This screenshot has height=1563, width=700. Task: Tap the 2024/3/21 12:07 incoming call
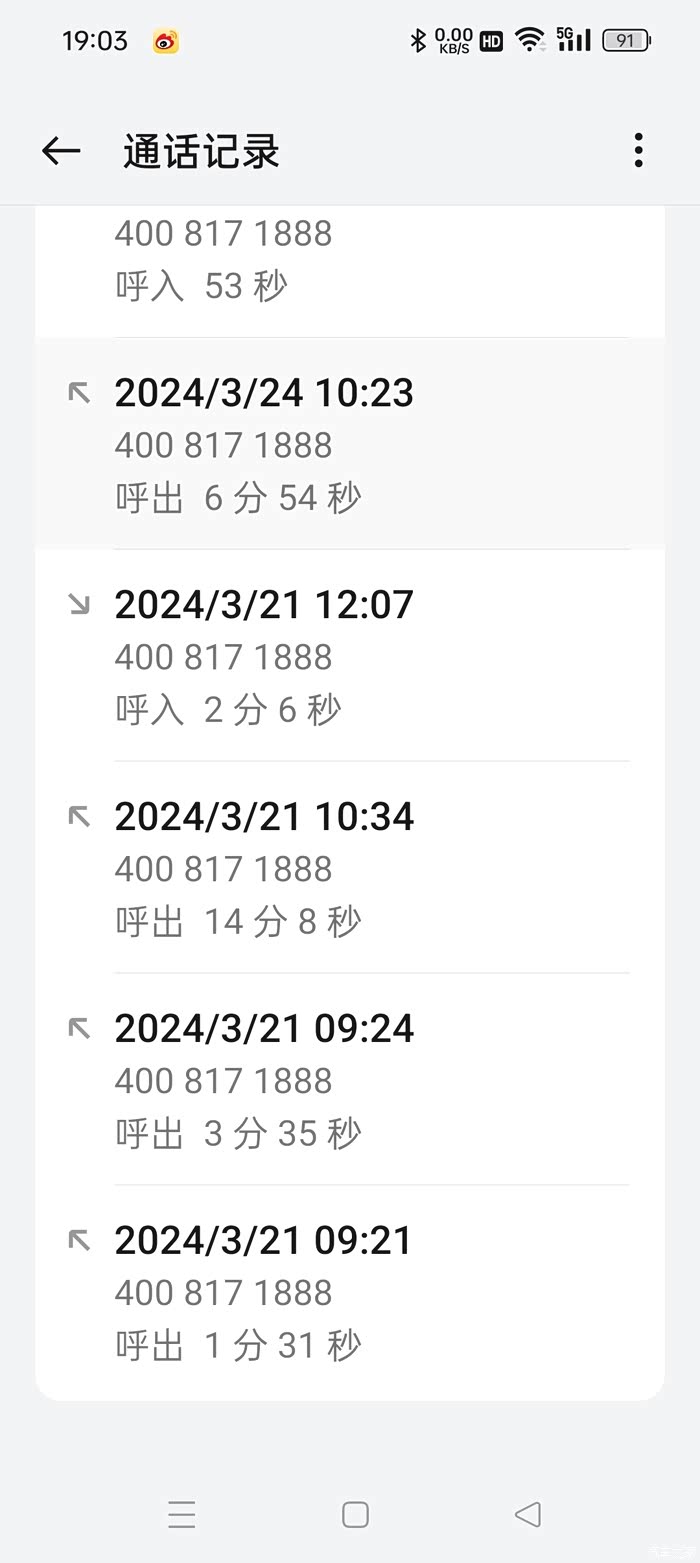click(350, 656)
